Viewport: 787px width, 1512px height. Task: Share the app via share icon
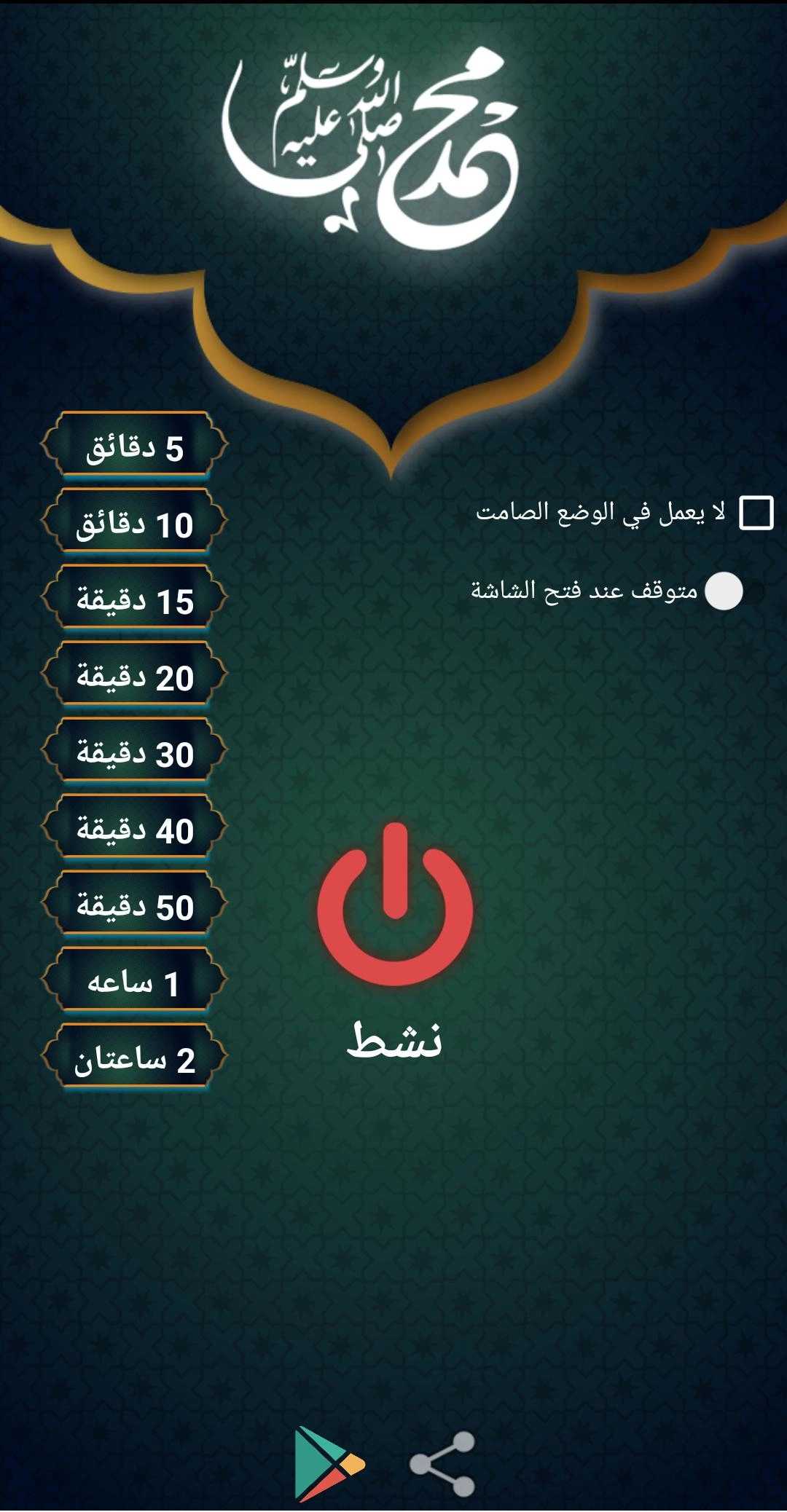coord(442,1463)
